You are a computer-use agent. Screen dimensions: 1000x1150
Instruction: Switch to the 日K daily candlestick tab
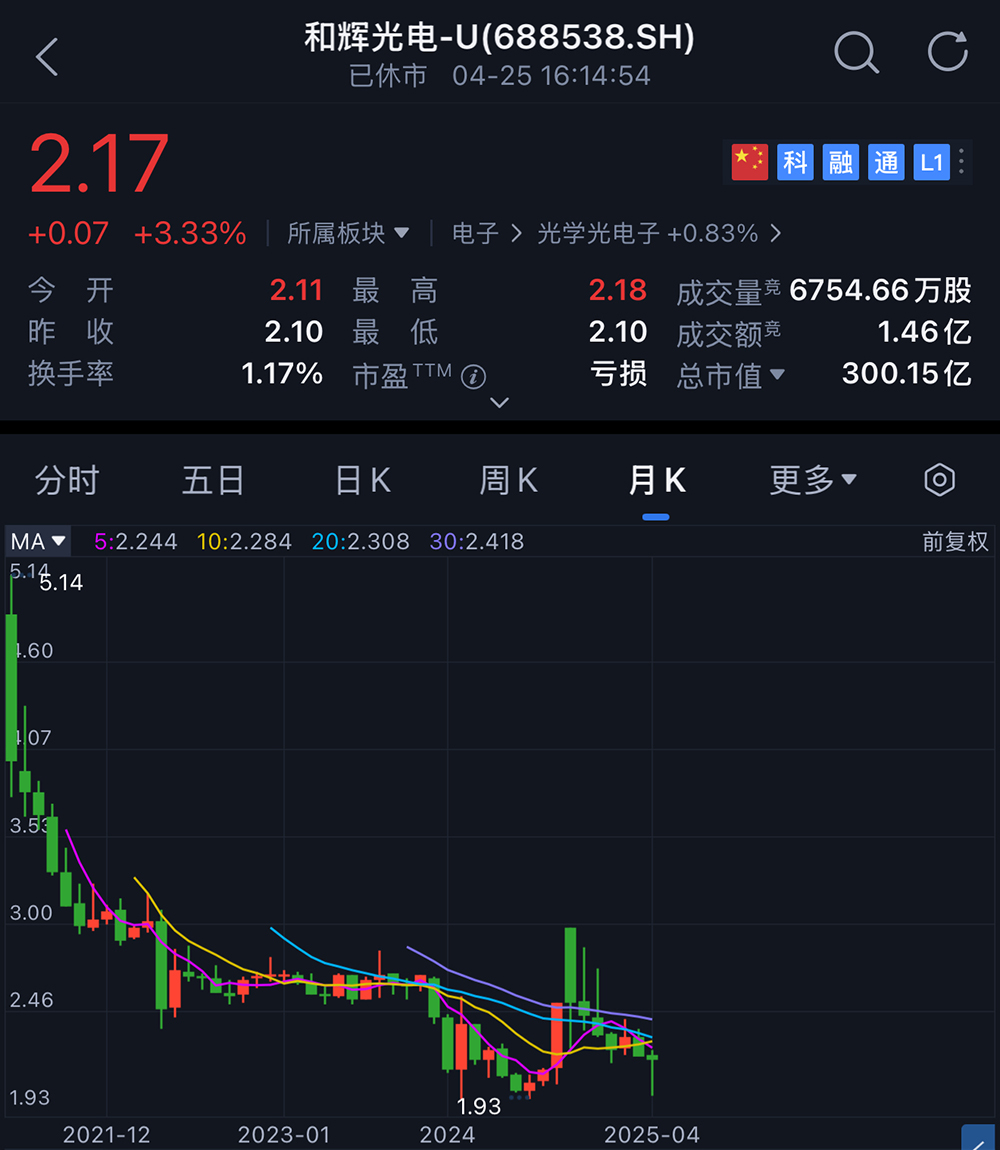tap(362, 480)
